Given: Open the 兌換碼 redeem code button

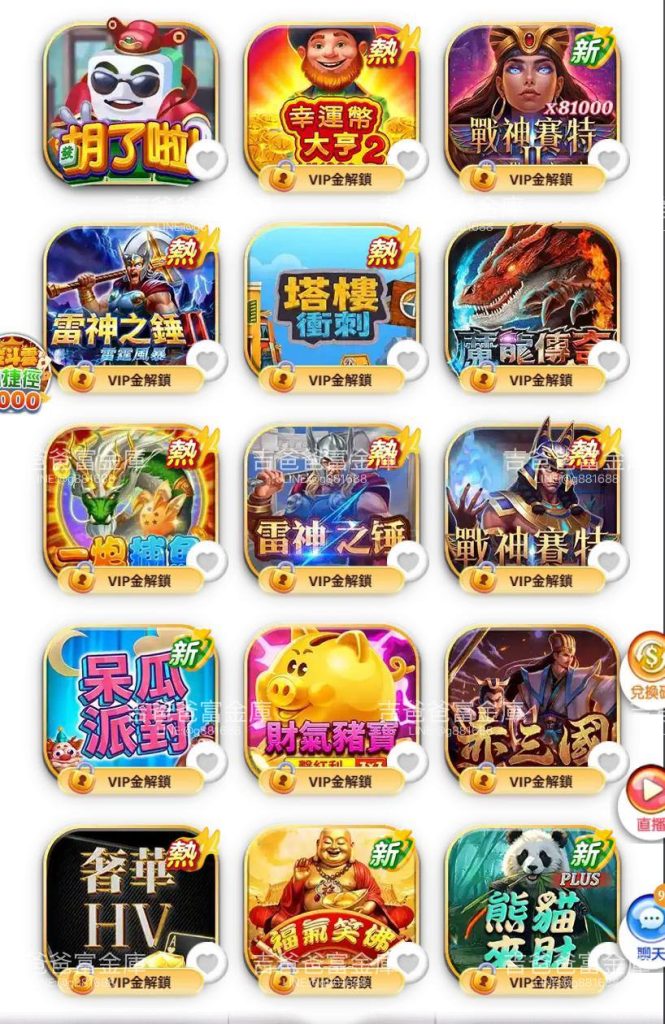Looking at the screenshot, I should (x=645, y=669).
